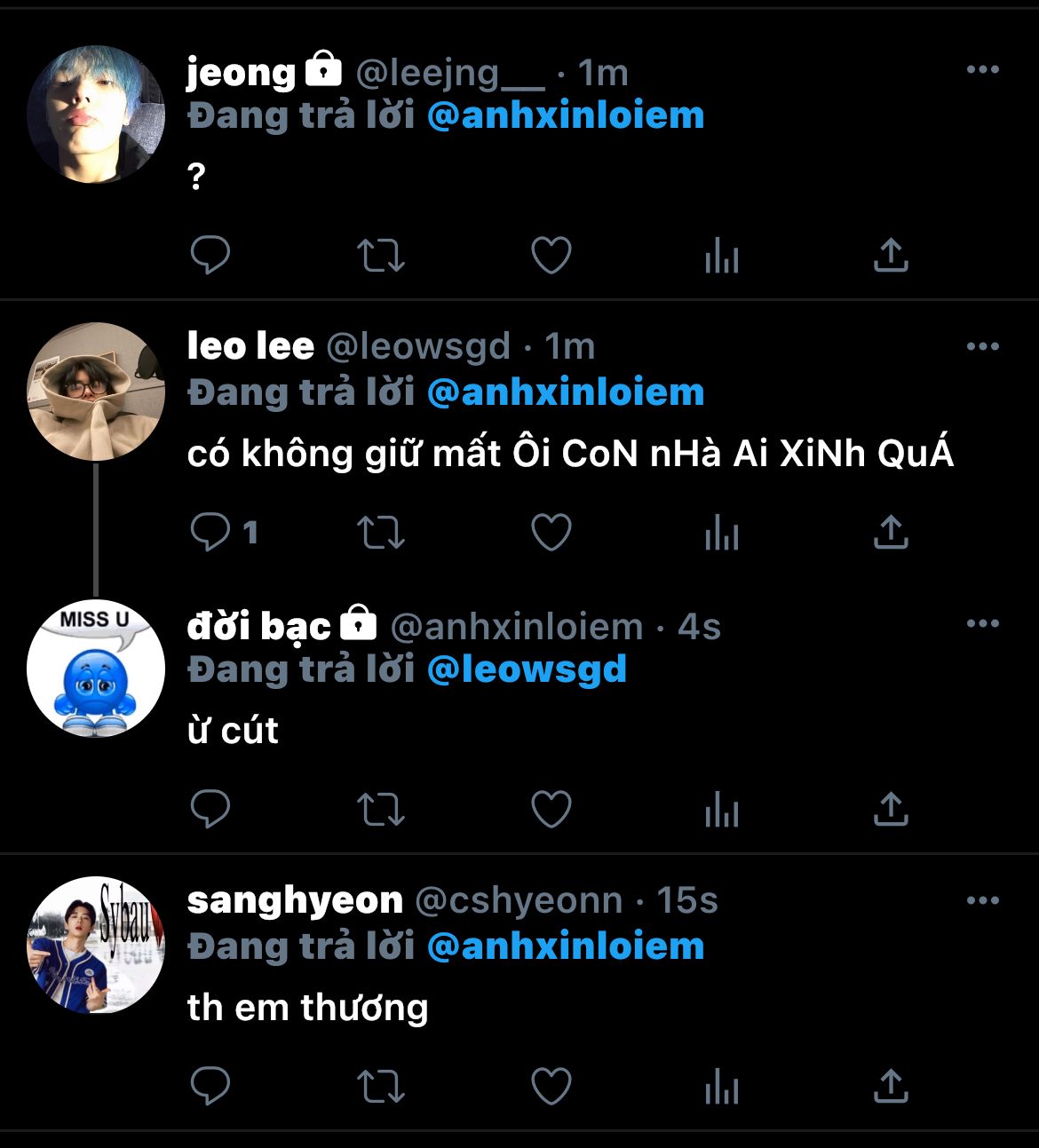Reply to sanghyeon's tweet
Image resolution: width=1039 pixels, height=1148 pixels.
coord(210,1087)
